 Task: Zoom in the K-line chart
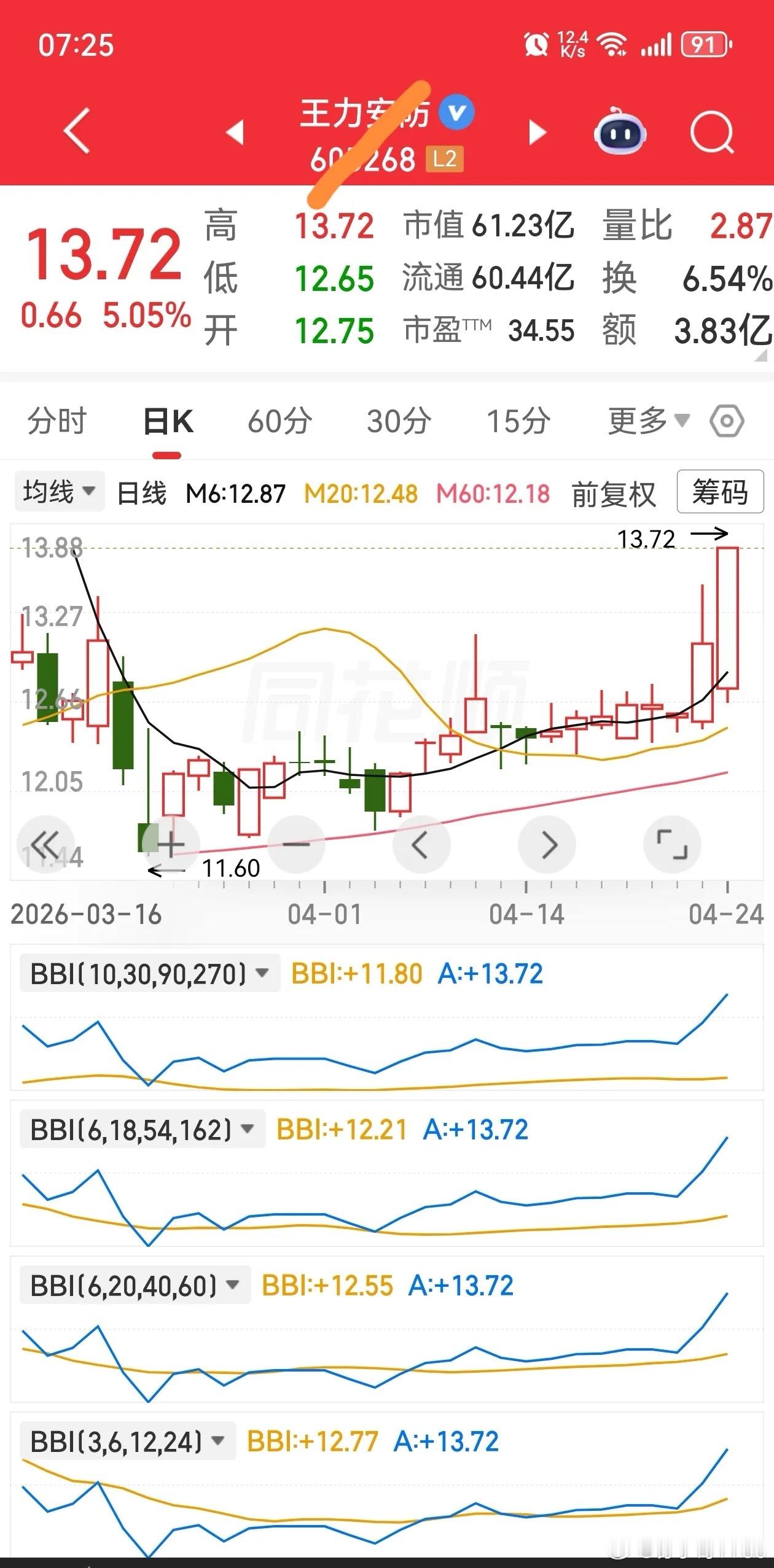pos(171,845)
